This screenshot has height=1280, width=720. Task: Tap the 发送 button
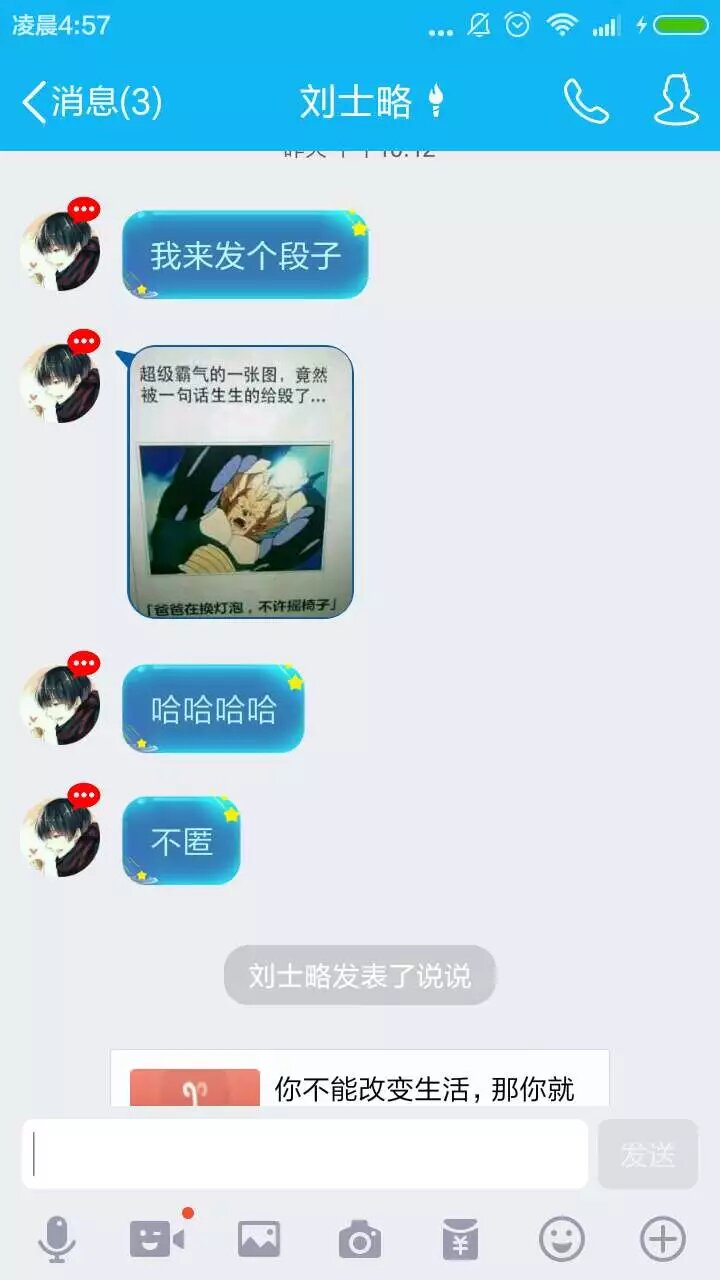pyautogui.click(x=647, y=1154)
